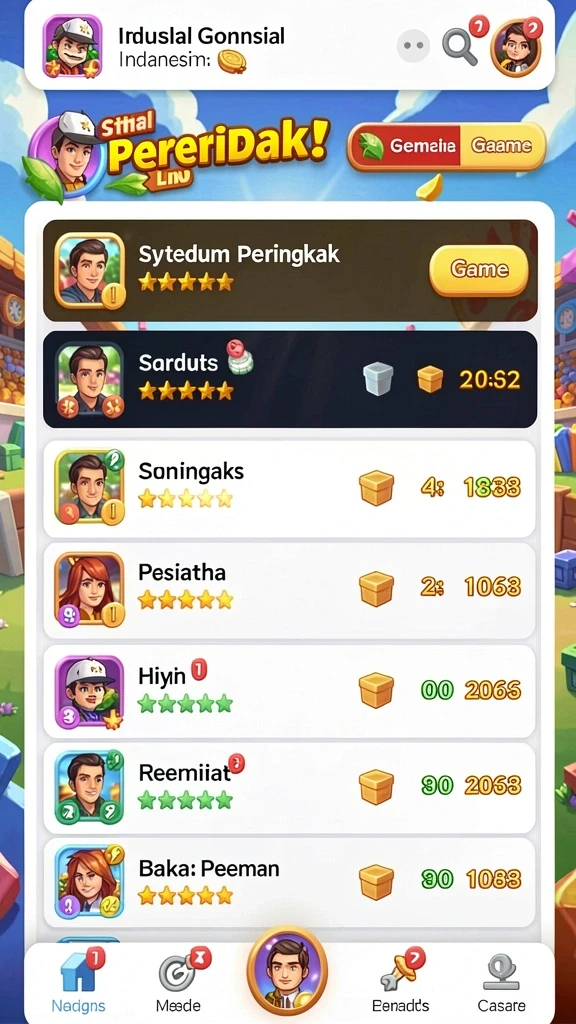The image size is (576, 1024).
Task: Open the game avatar icon in header
Action: tap(72, 46)
